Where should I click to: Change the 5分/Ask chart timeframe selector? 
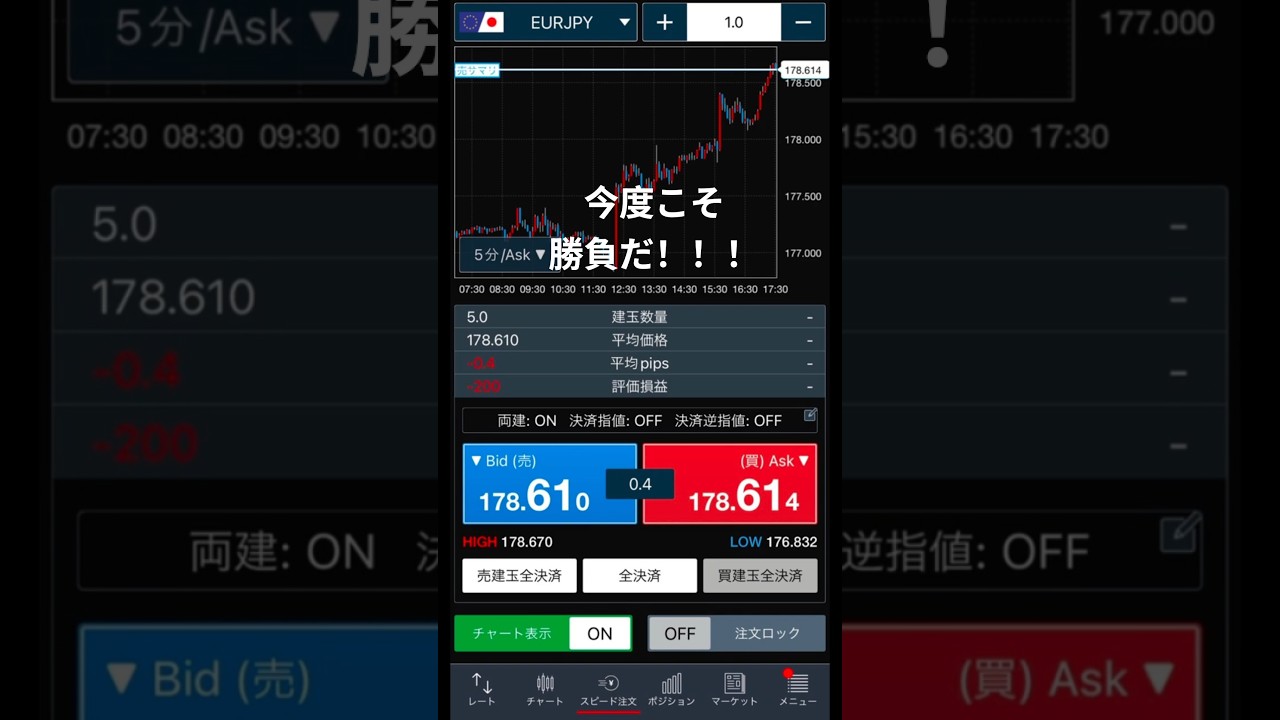pos(504,255)
